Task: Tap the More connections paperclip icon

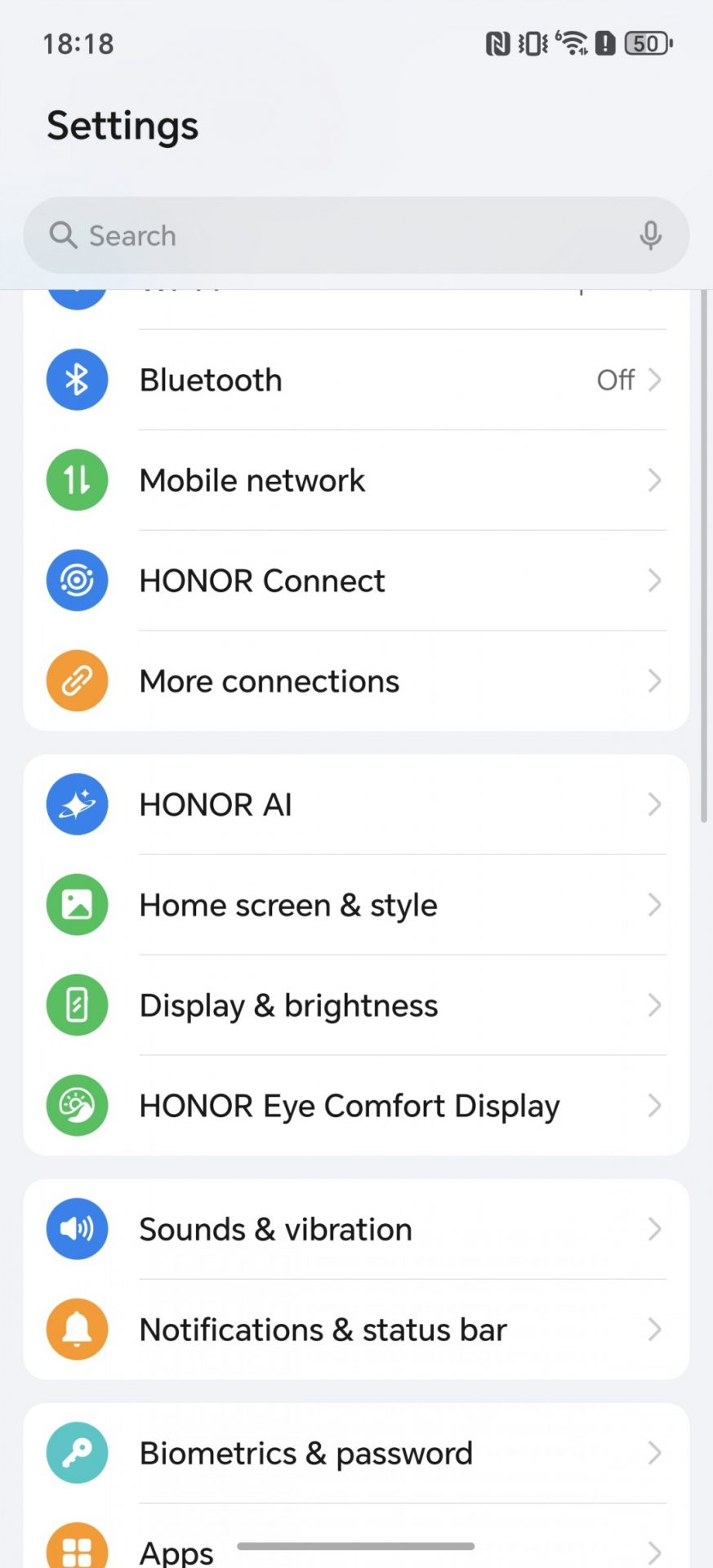Action: (x=77, y=680)
